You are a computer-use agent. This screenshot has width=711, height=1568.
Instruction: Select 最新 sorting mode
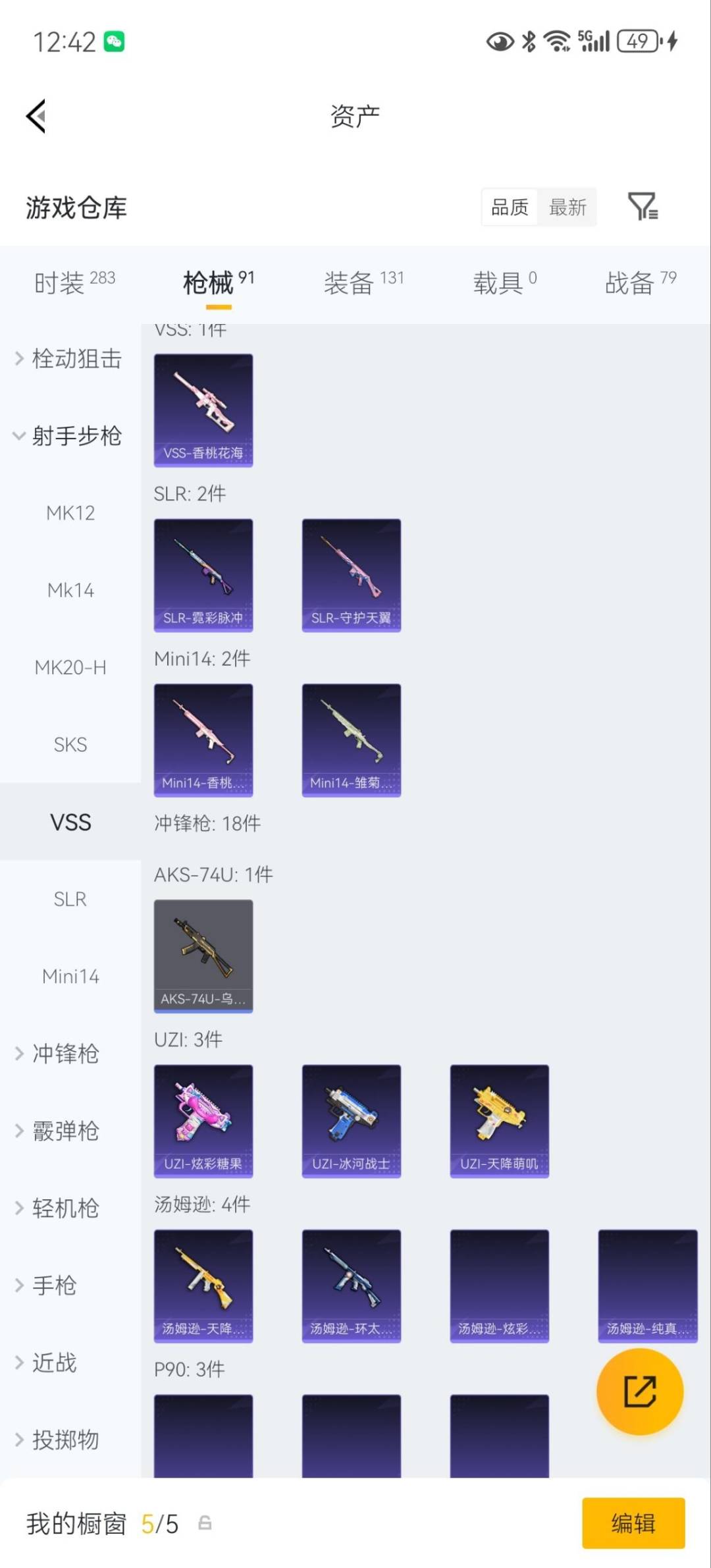(x=567, y=207)
